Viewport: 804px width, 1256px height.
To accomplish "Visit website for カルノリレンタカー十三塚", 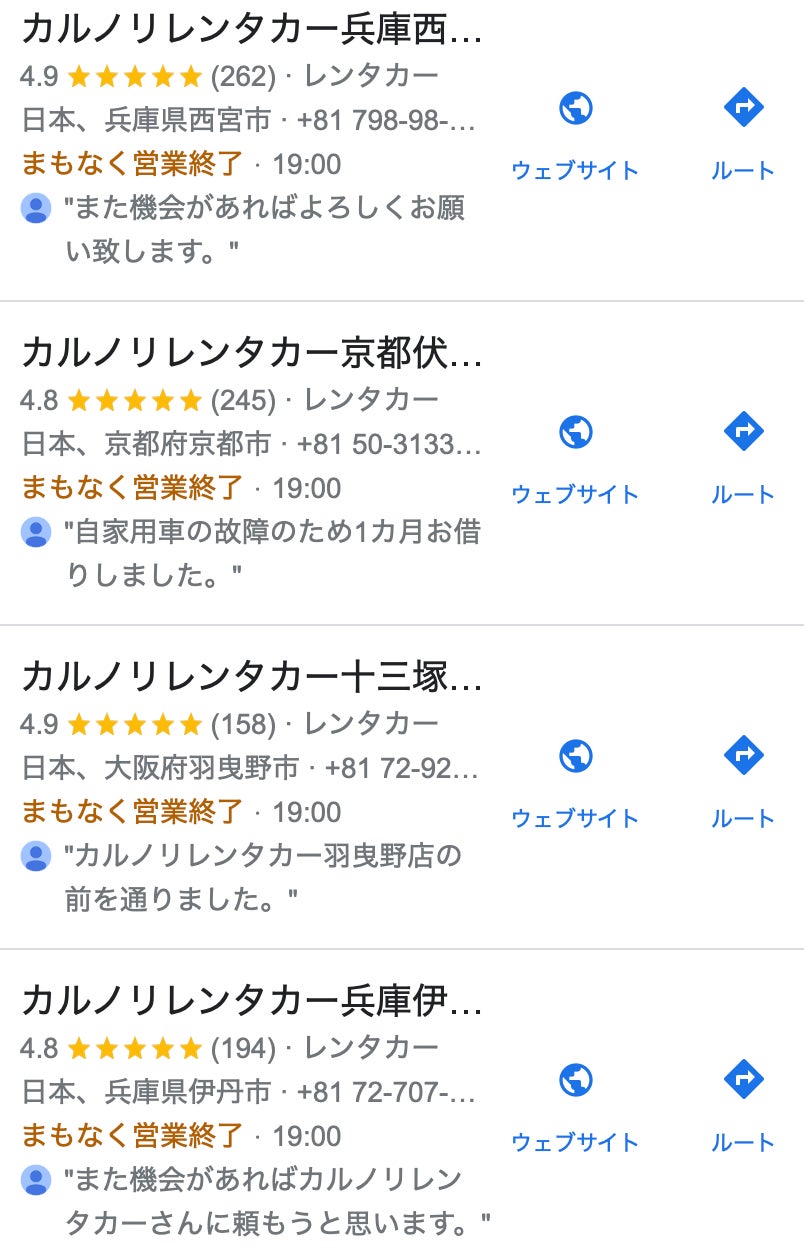I will [575, 779].
